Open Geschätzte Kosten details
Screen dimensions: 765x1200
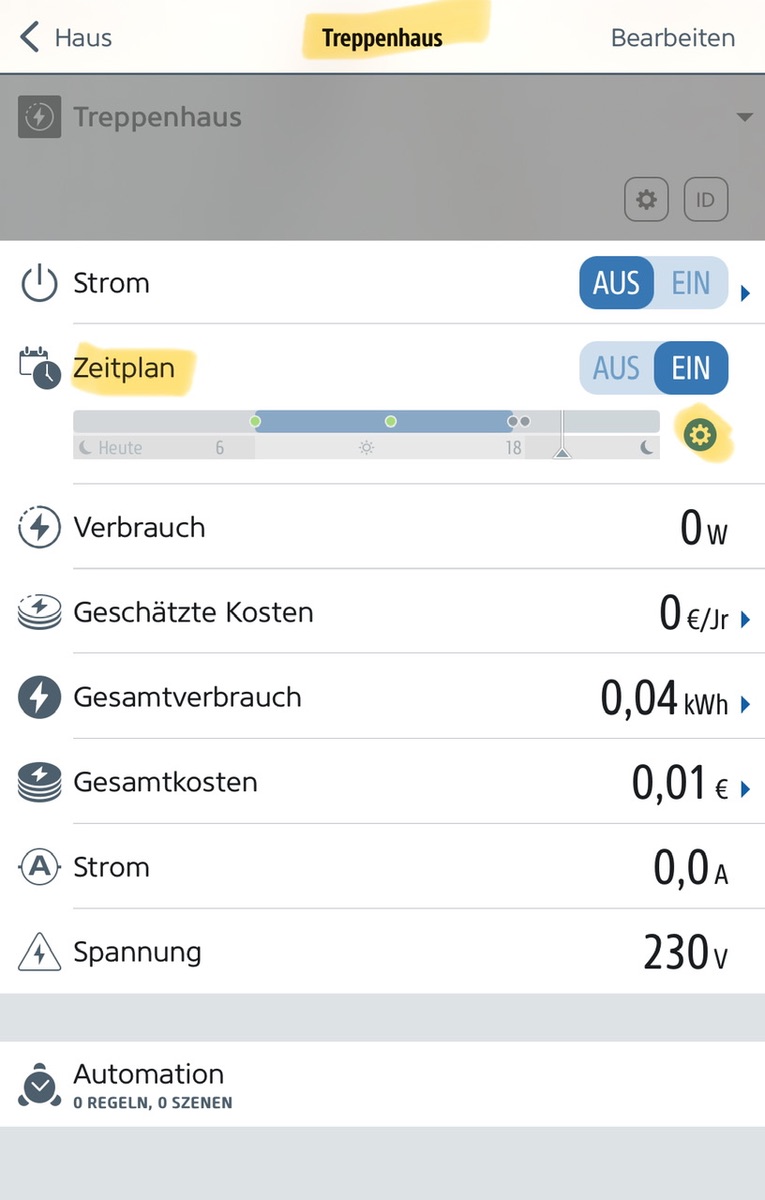[744, 620]
